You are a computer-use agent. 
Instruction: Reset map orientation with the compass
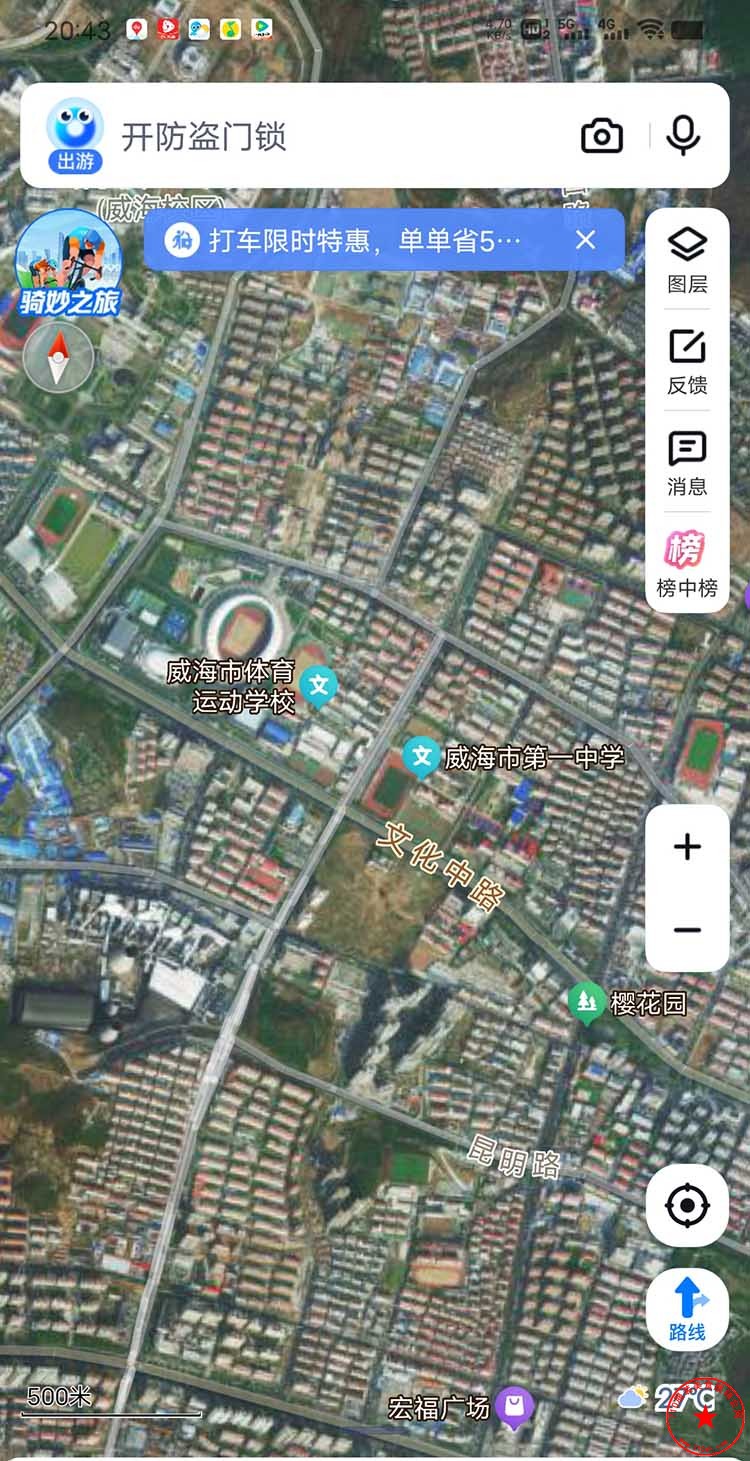(58, 356)
